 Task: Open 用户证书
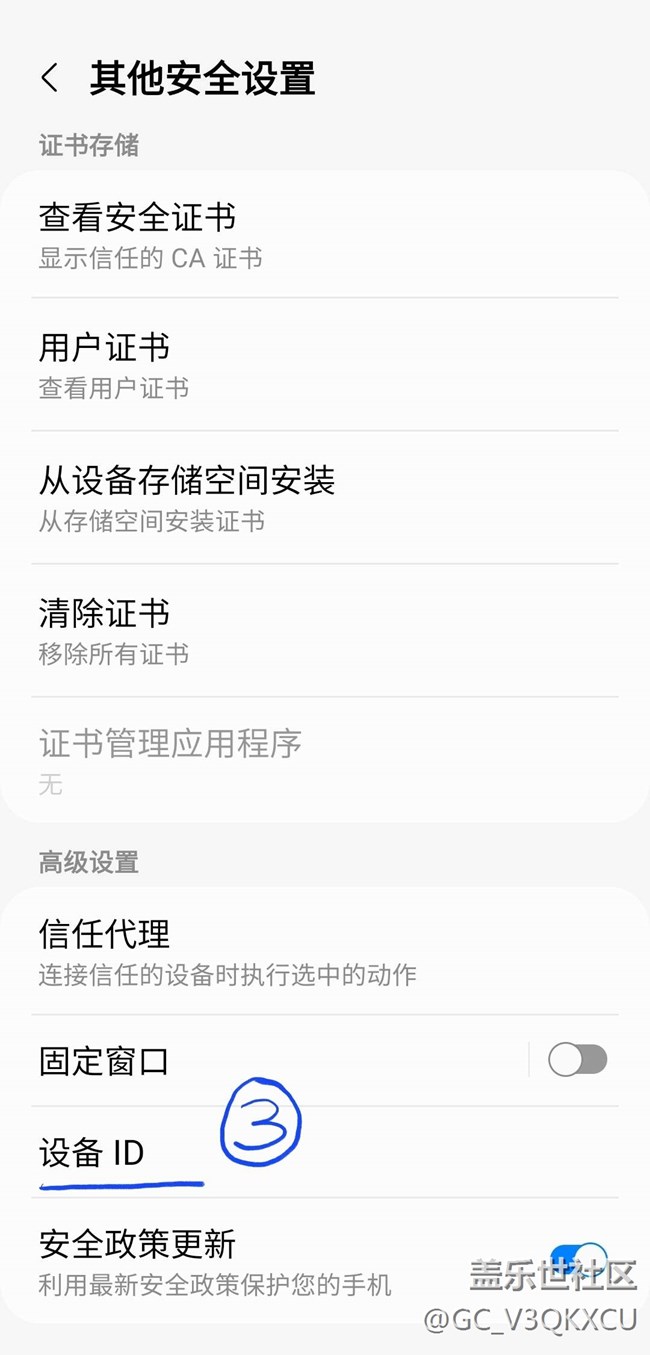coord(105,364)
